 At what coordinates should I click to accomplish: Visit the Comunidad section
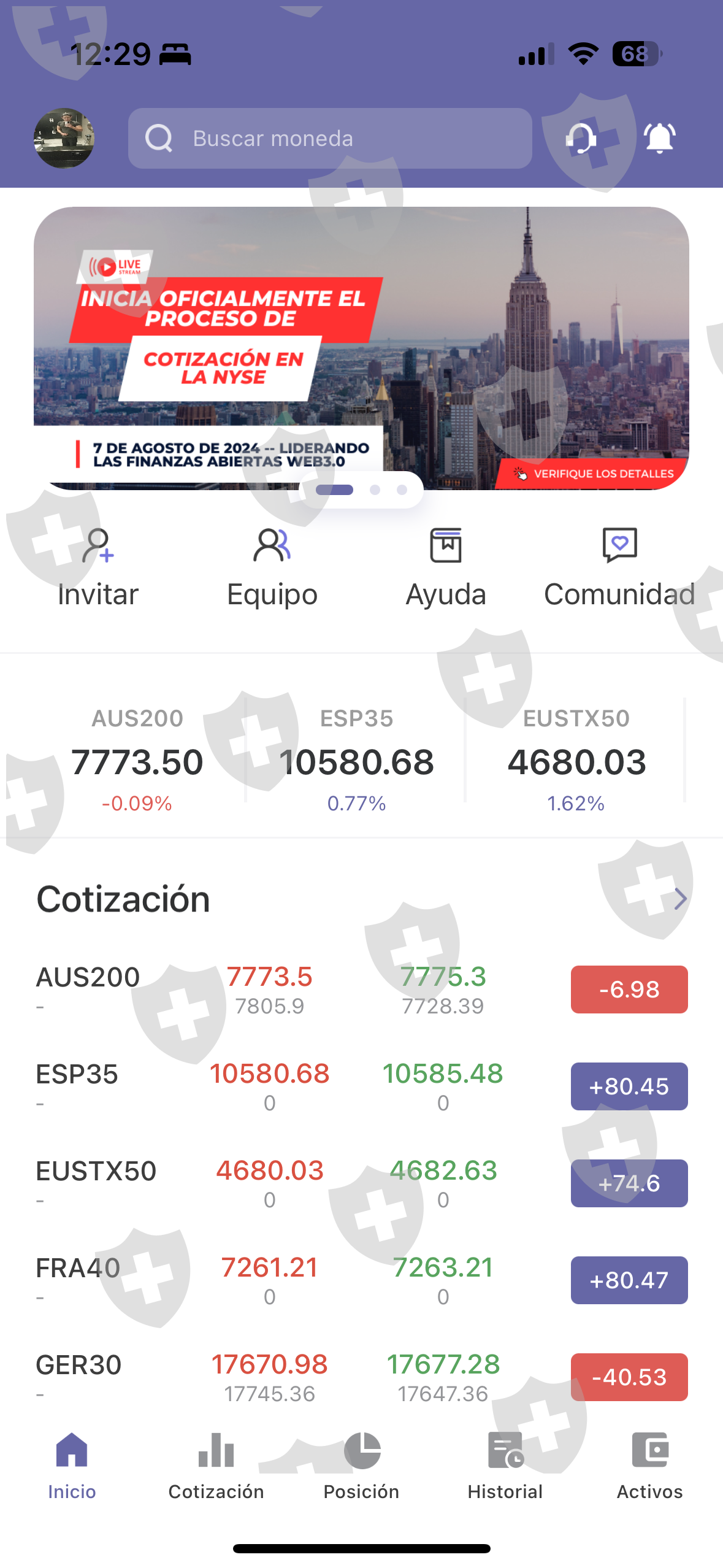(619, 568)
